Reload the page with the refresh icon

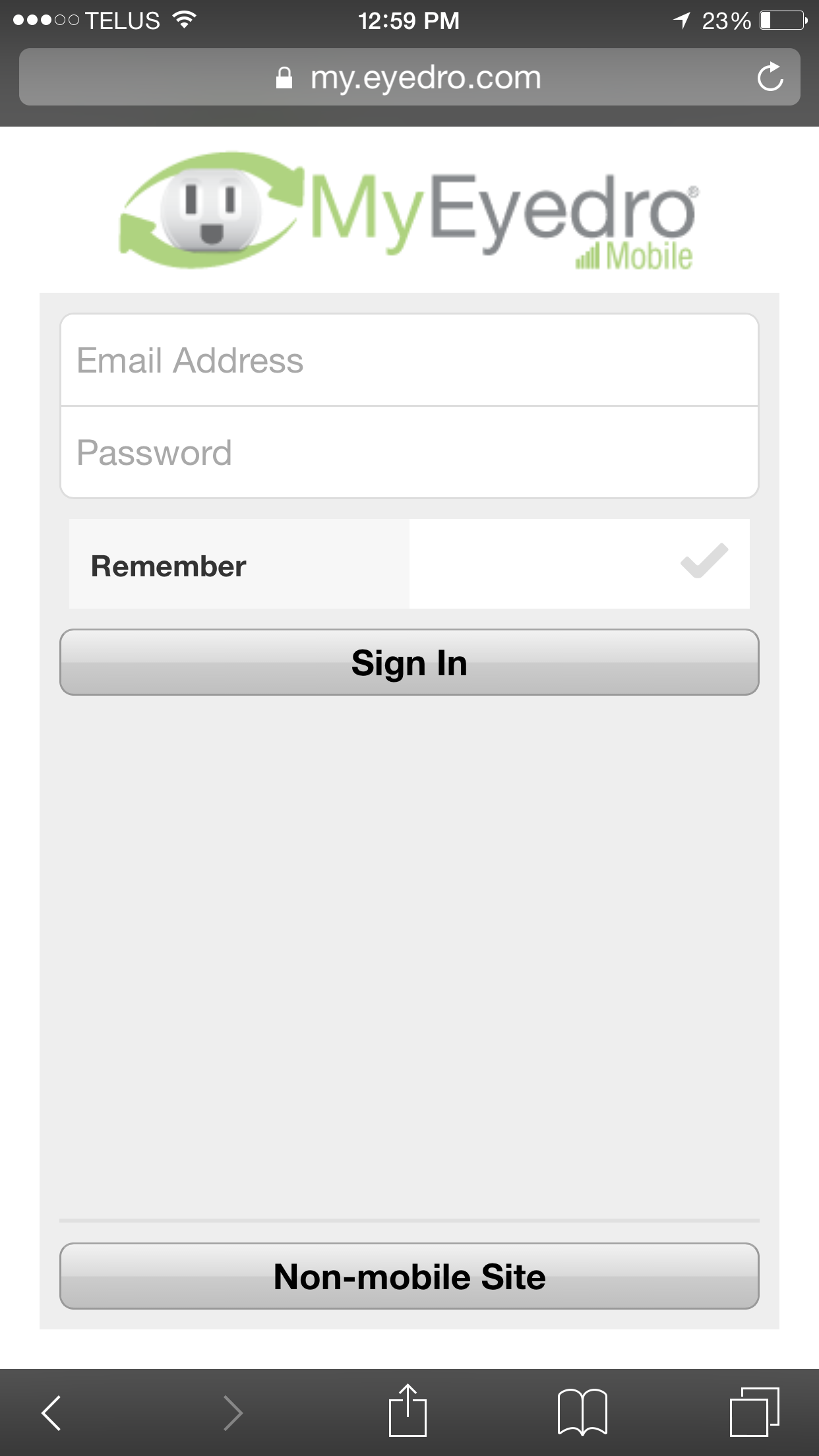tap(770, 77)
